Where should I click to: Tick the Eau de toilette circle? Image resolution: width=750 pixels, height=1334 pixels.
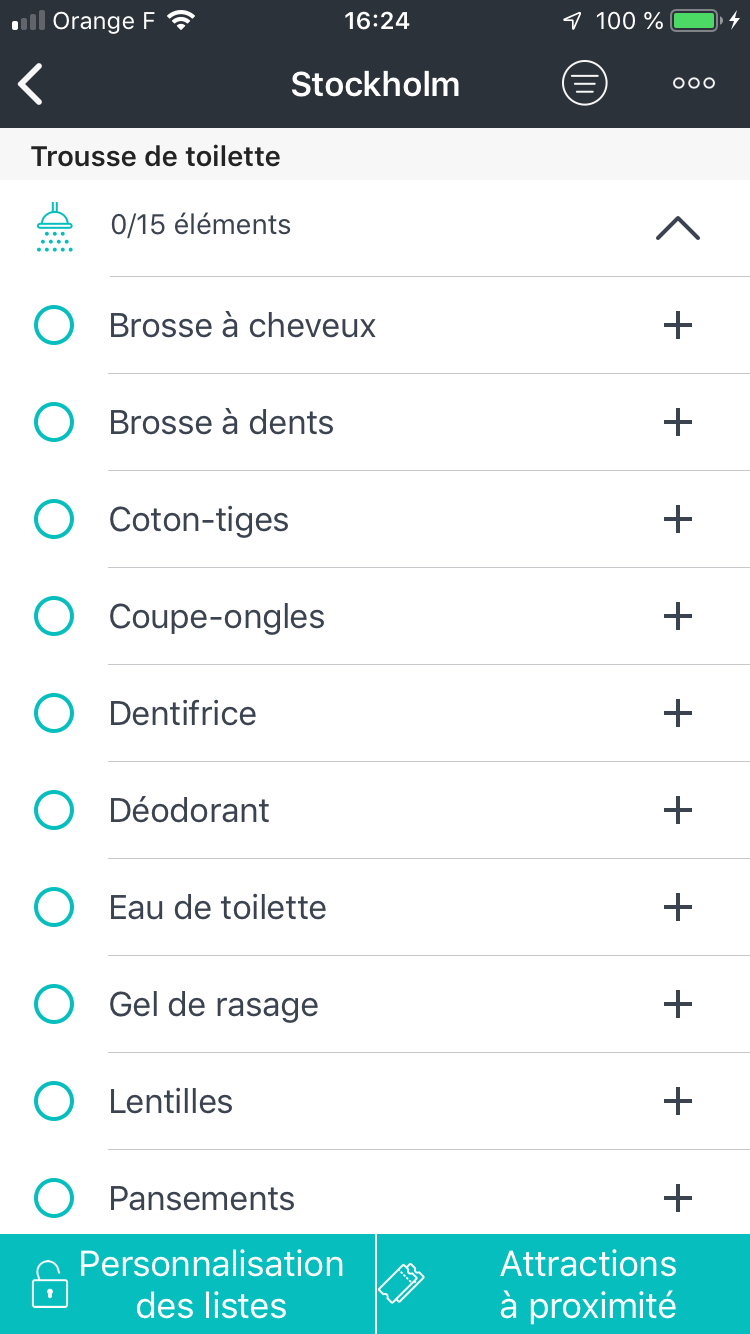(54, 907)
